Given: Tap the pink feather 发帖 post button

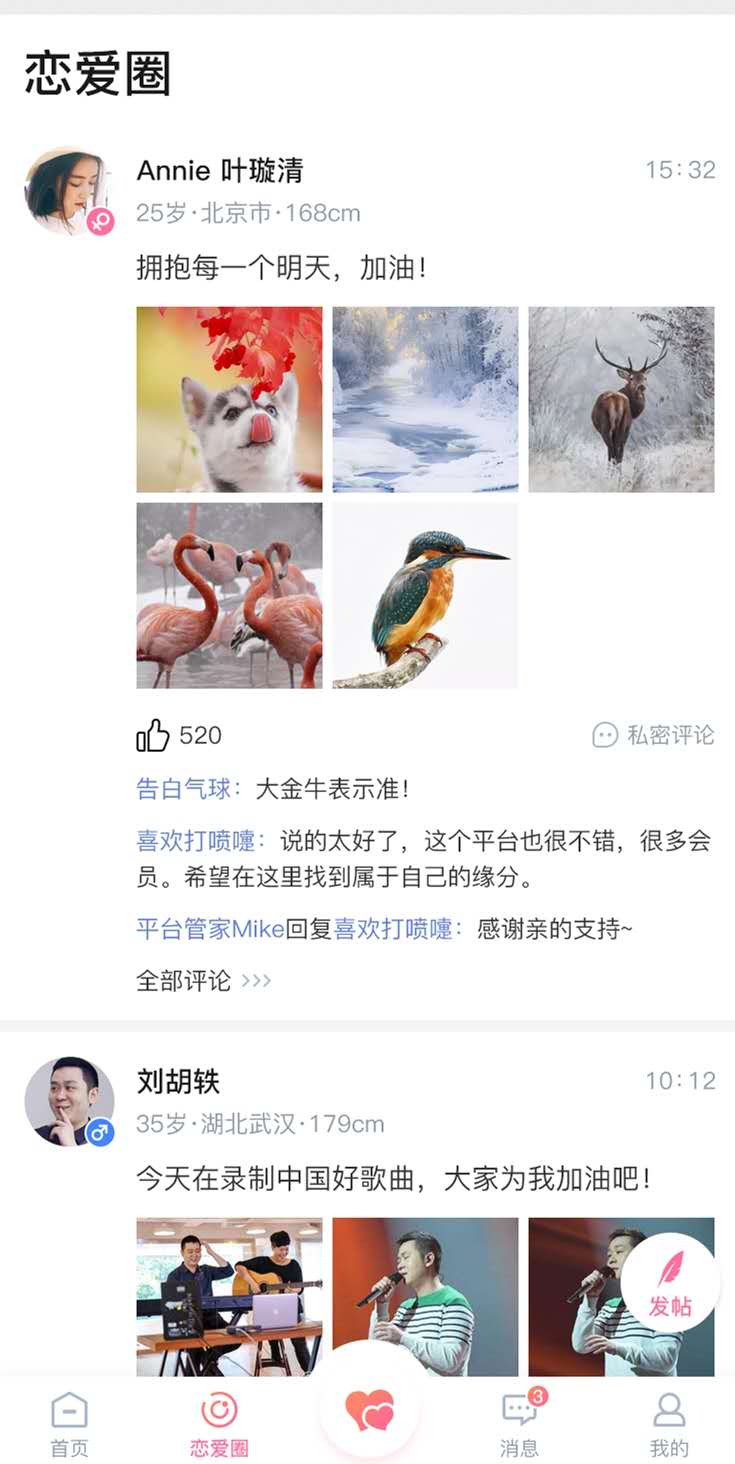Looking at the screenshot, I should [668, 1281].
